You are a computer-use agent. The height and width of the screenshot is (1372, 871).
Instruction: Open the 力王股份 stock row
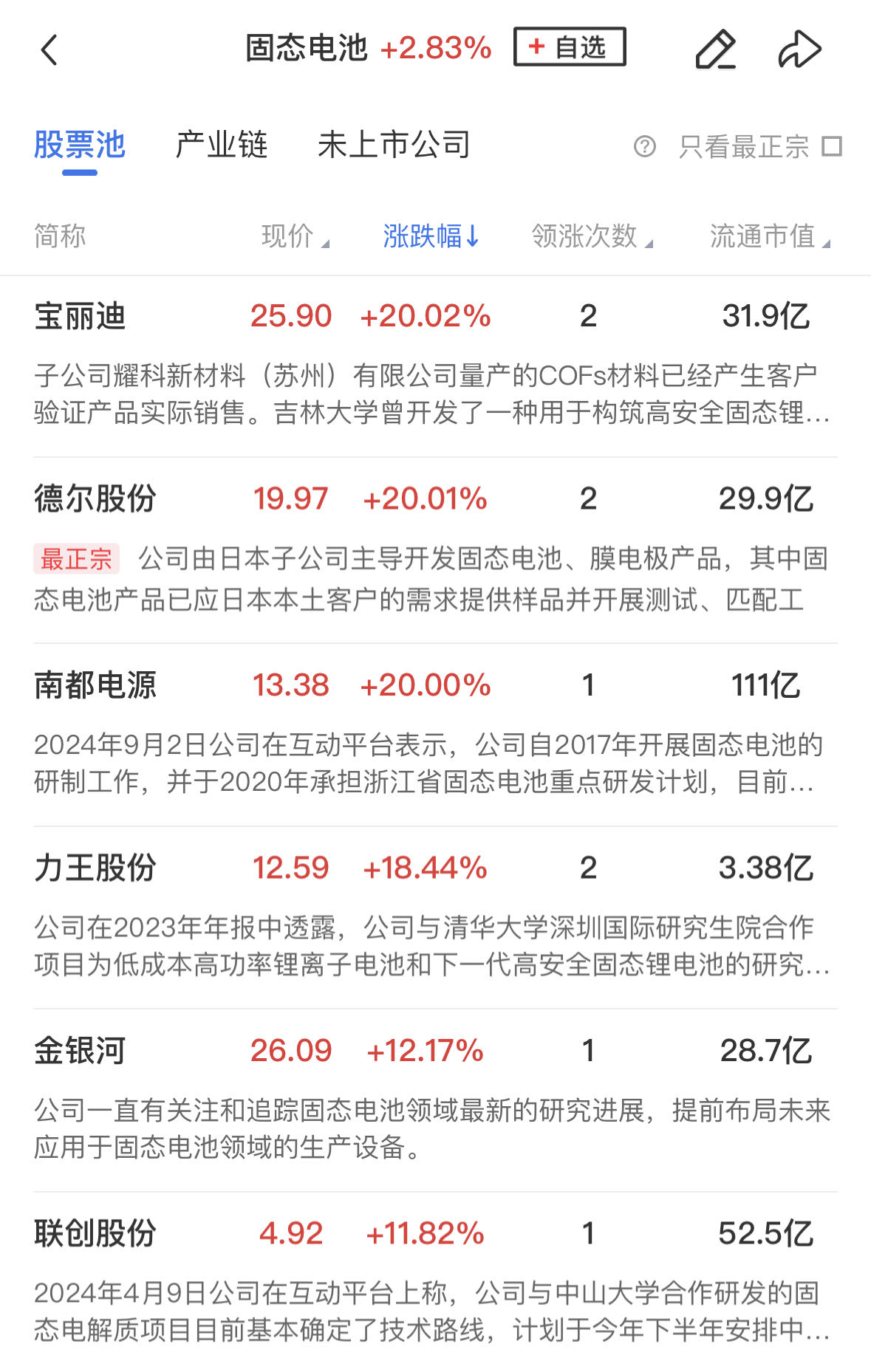click(95, 868)
